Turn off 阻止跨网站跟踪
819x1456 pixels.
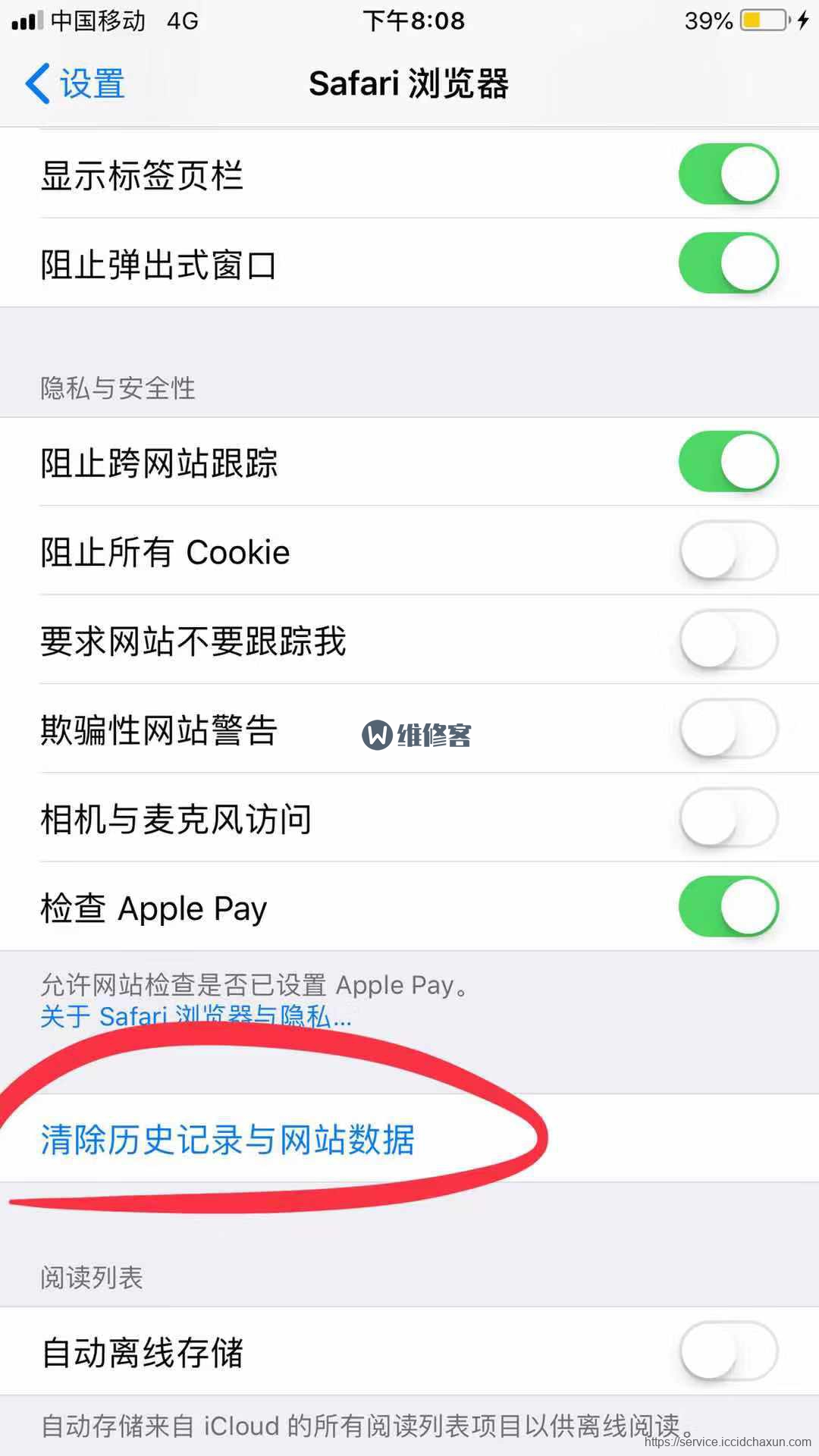click(729, 462)
